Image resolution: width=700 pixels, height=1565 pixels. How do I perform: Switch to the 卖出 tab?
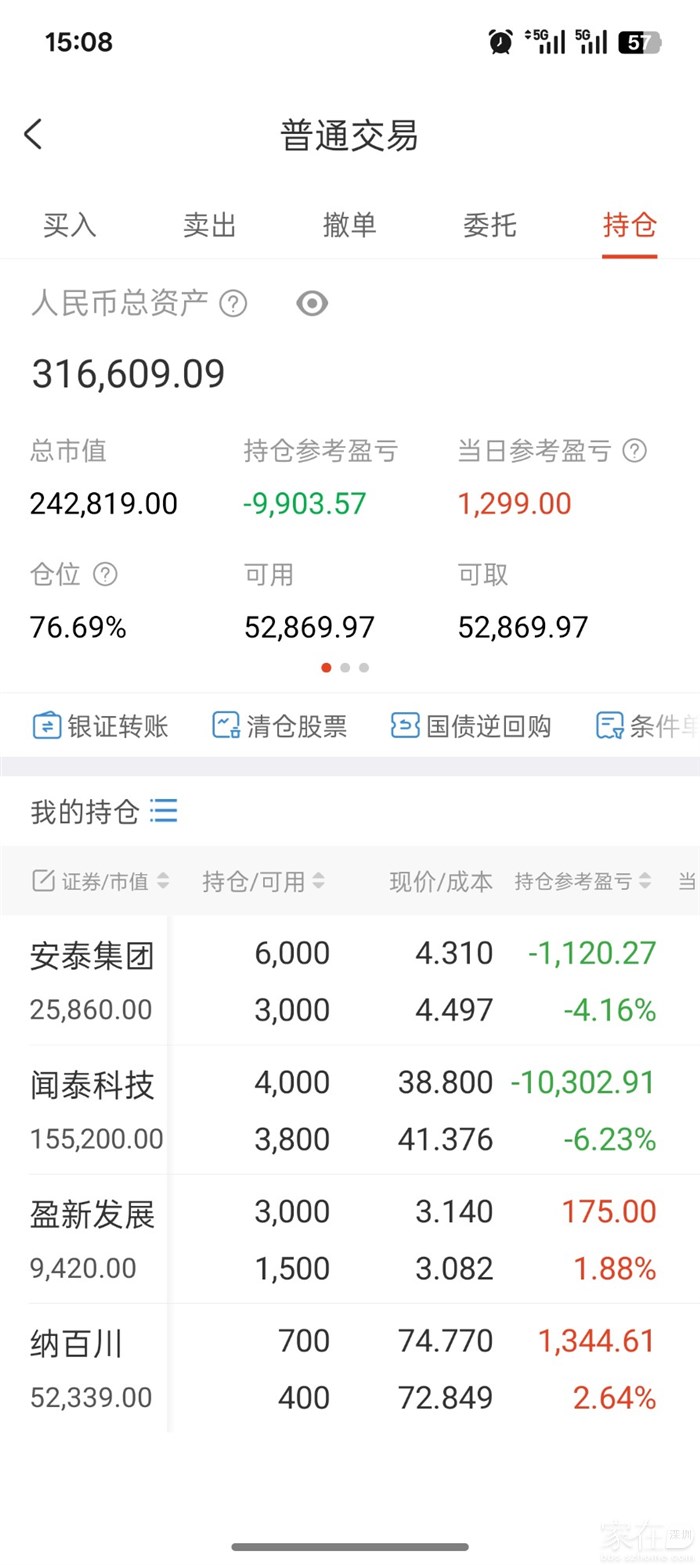pyautogui.click(x=210, y=225)
